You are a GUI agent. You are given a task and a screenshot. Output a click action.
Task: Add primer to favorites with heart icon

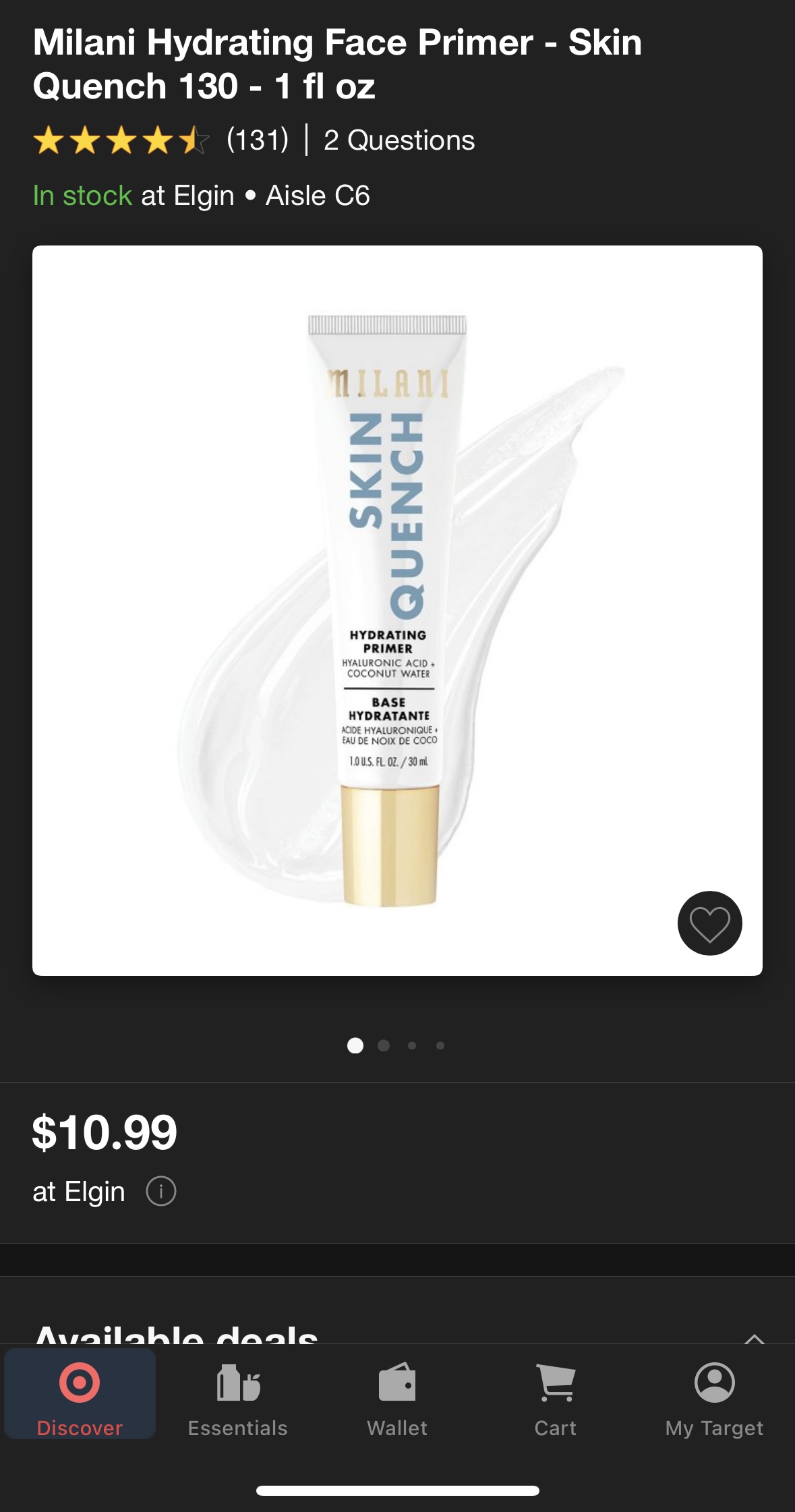click(709, 923)
